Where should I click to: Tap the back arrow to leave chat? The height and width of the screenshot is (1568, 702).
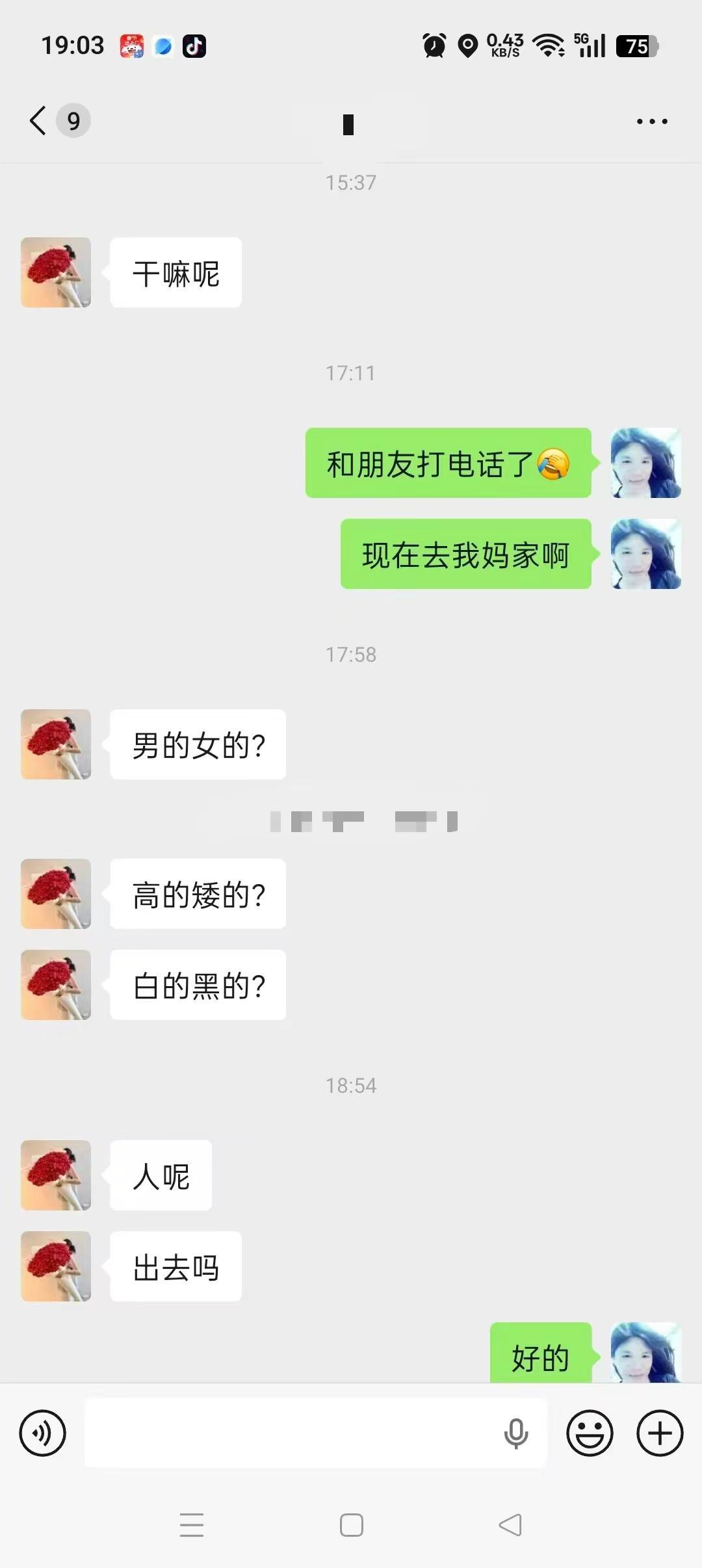36,121
